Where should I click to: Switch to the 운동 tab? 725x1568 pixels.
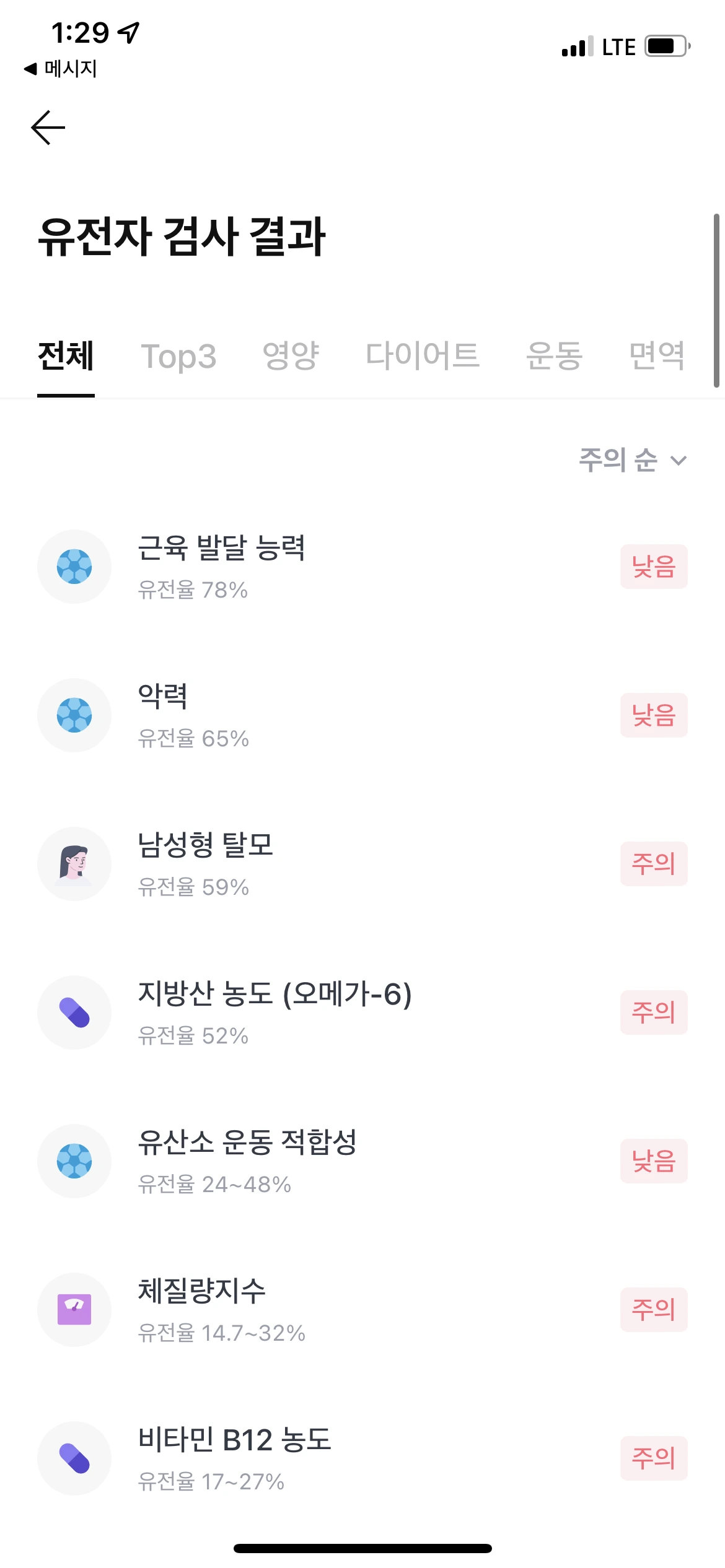[554, 356]
